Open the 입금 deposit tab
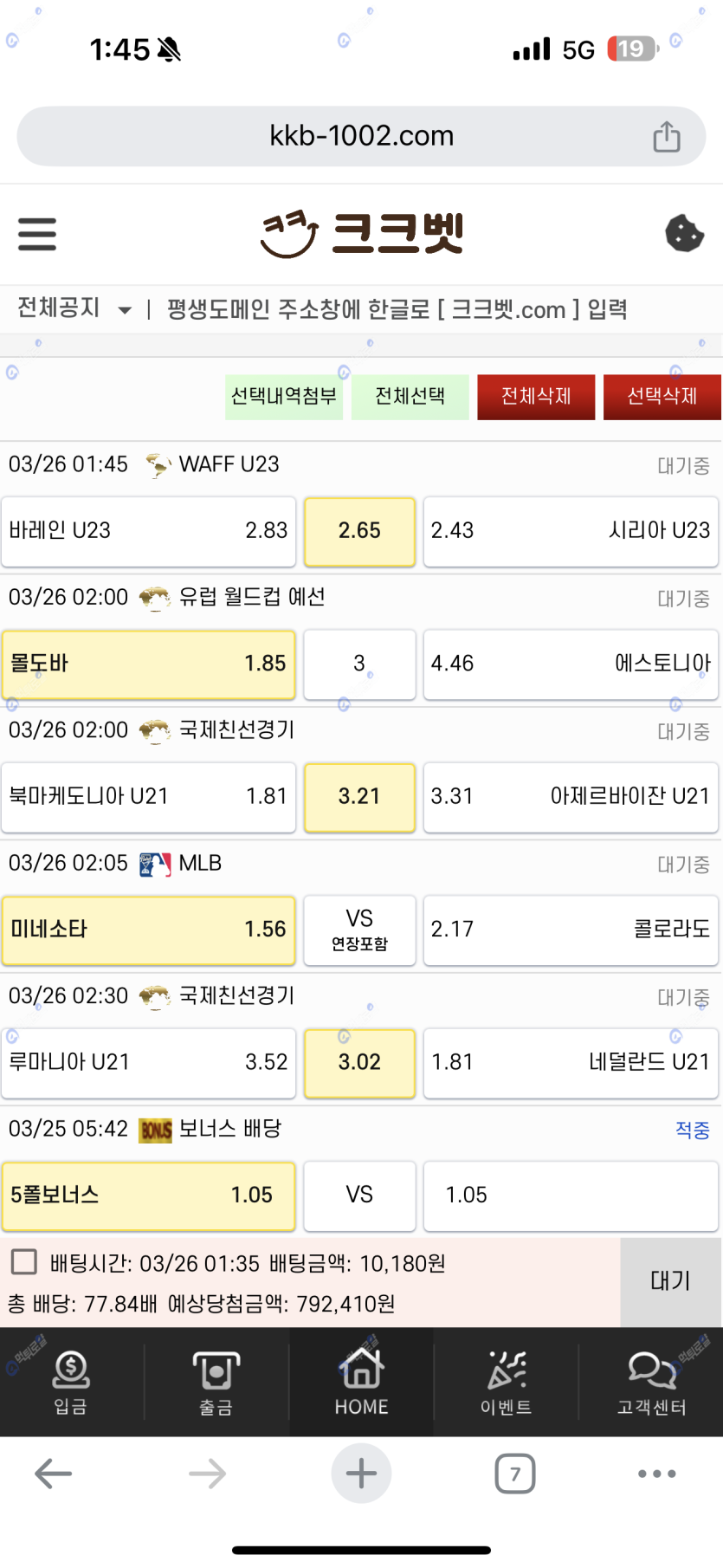723x1568 pixels. (x=71, y=1383)
